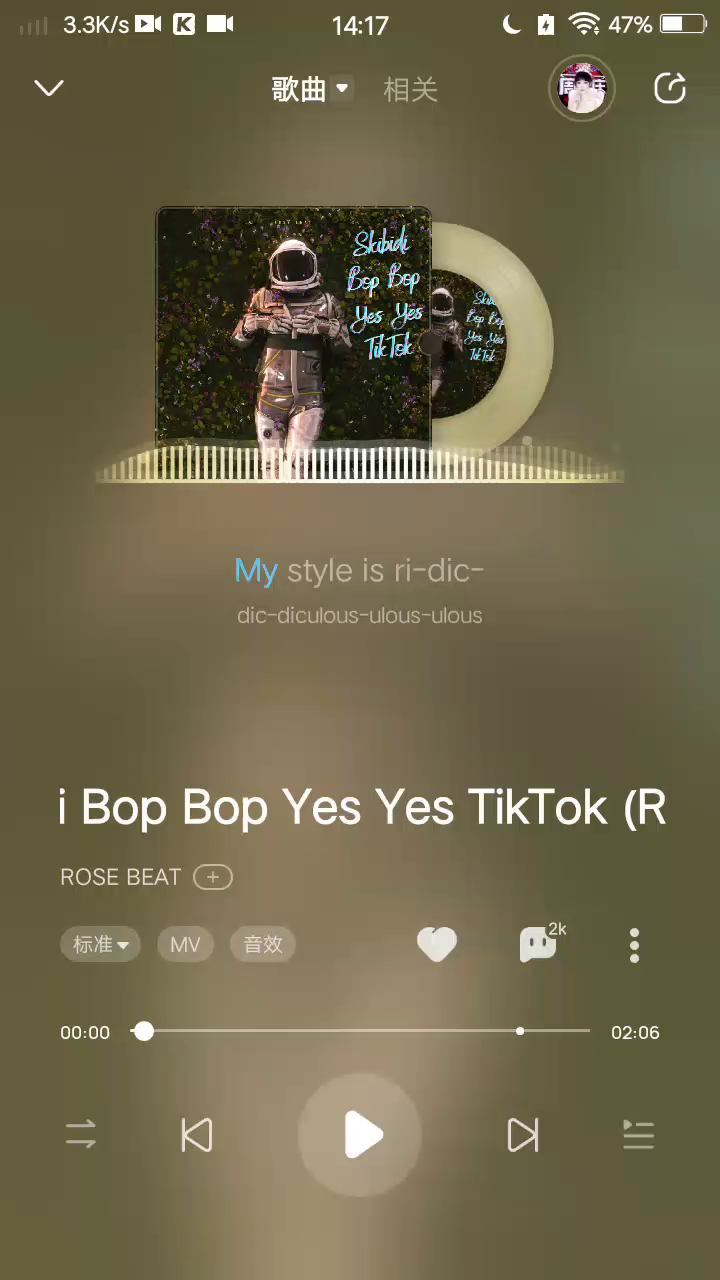Skip to the previous track

(196, 1135)
